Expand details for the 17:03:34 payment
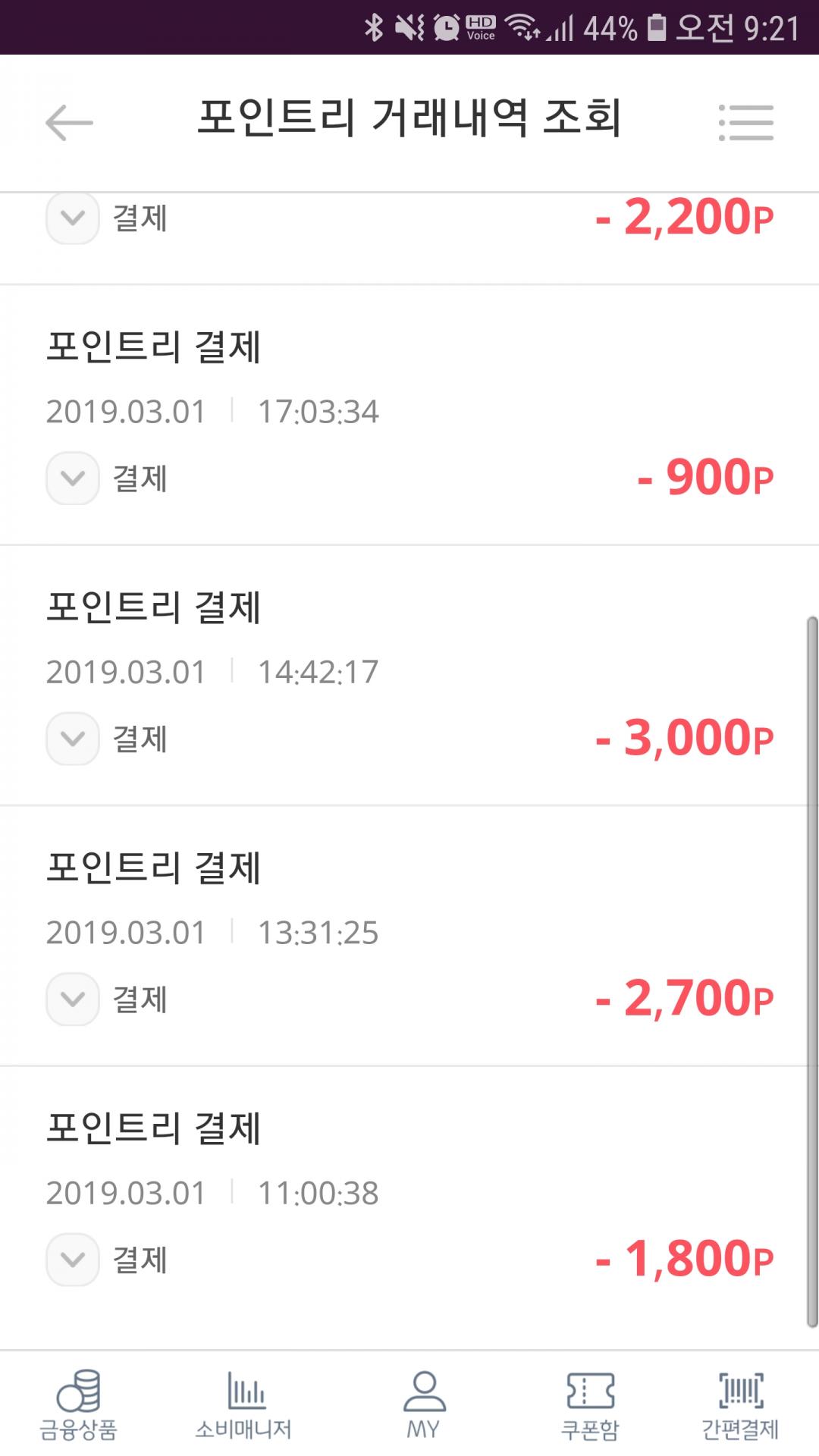This screenshot has height=1456, width=819. tap(73, 479)
